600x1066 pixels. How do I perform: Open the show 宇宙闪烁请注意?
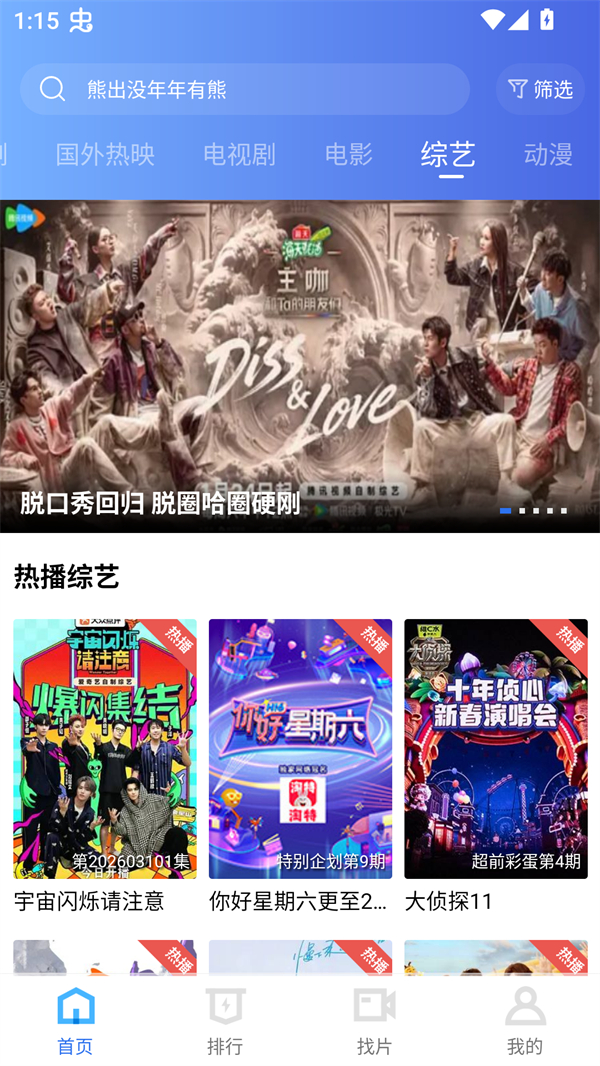(x=105, y=750)
